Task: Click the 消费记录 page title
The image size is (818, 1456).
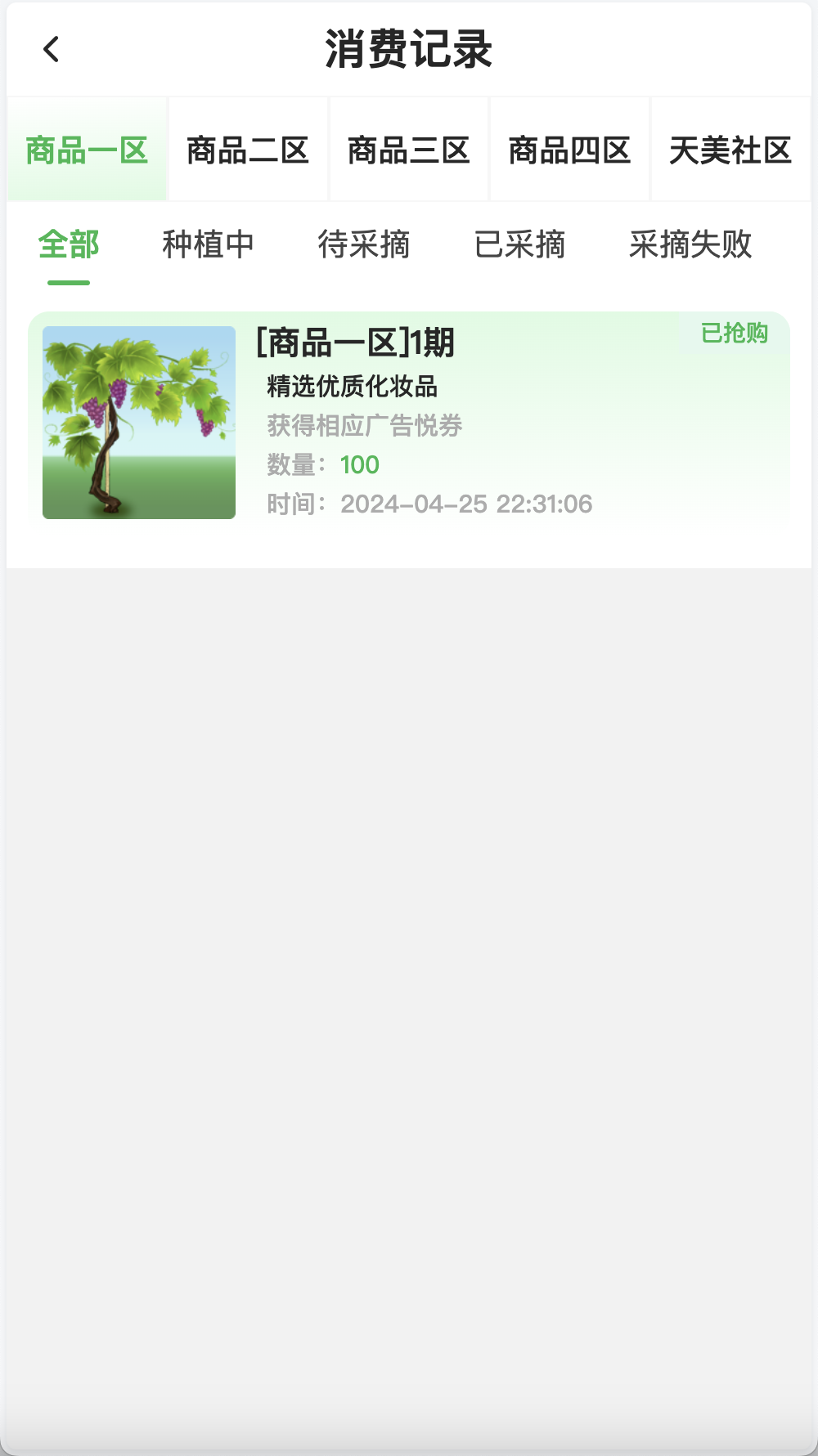Action: tap(408, 49)
